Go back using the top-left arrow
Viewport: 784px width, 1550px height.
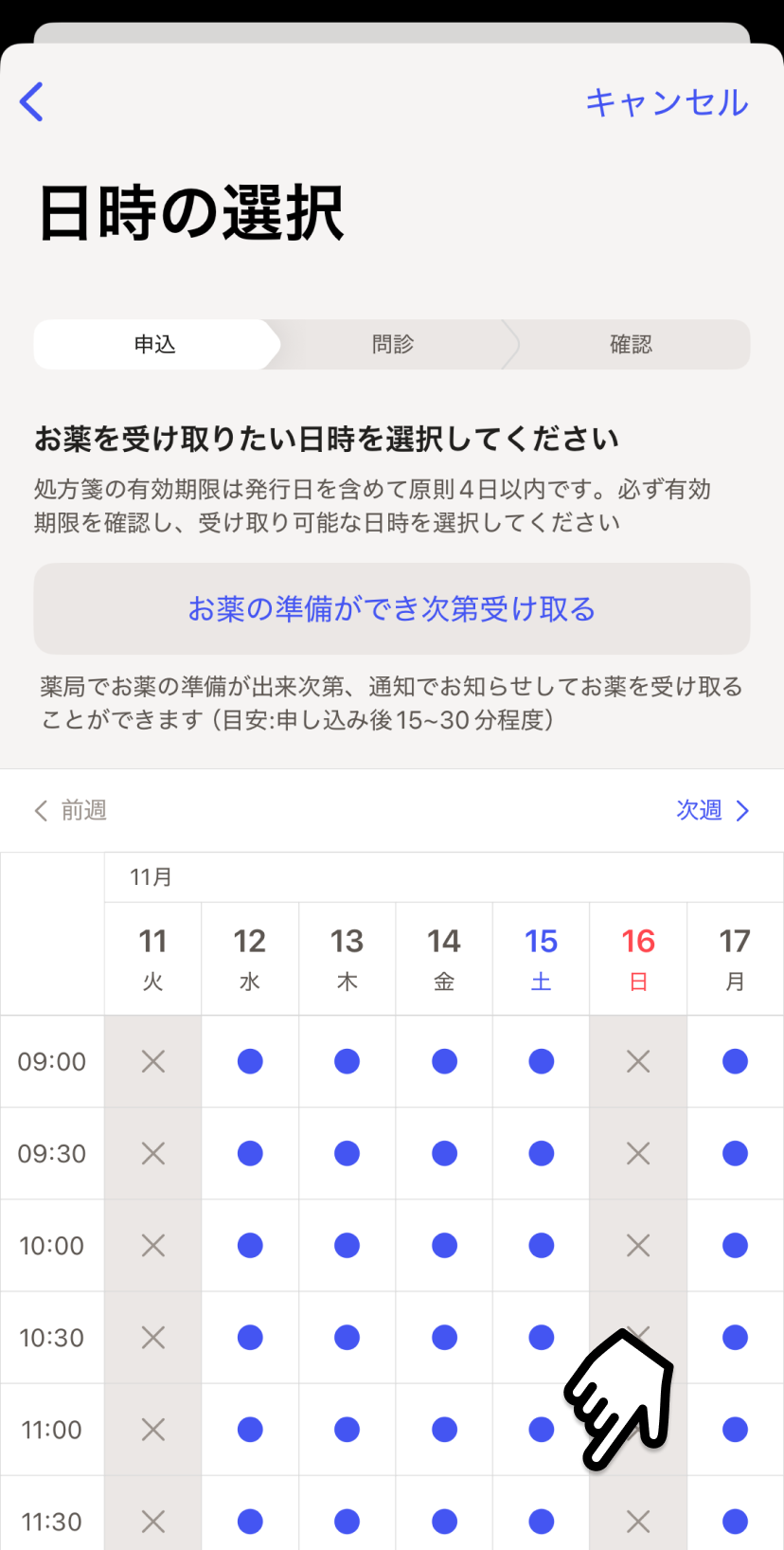(32, 102)
